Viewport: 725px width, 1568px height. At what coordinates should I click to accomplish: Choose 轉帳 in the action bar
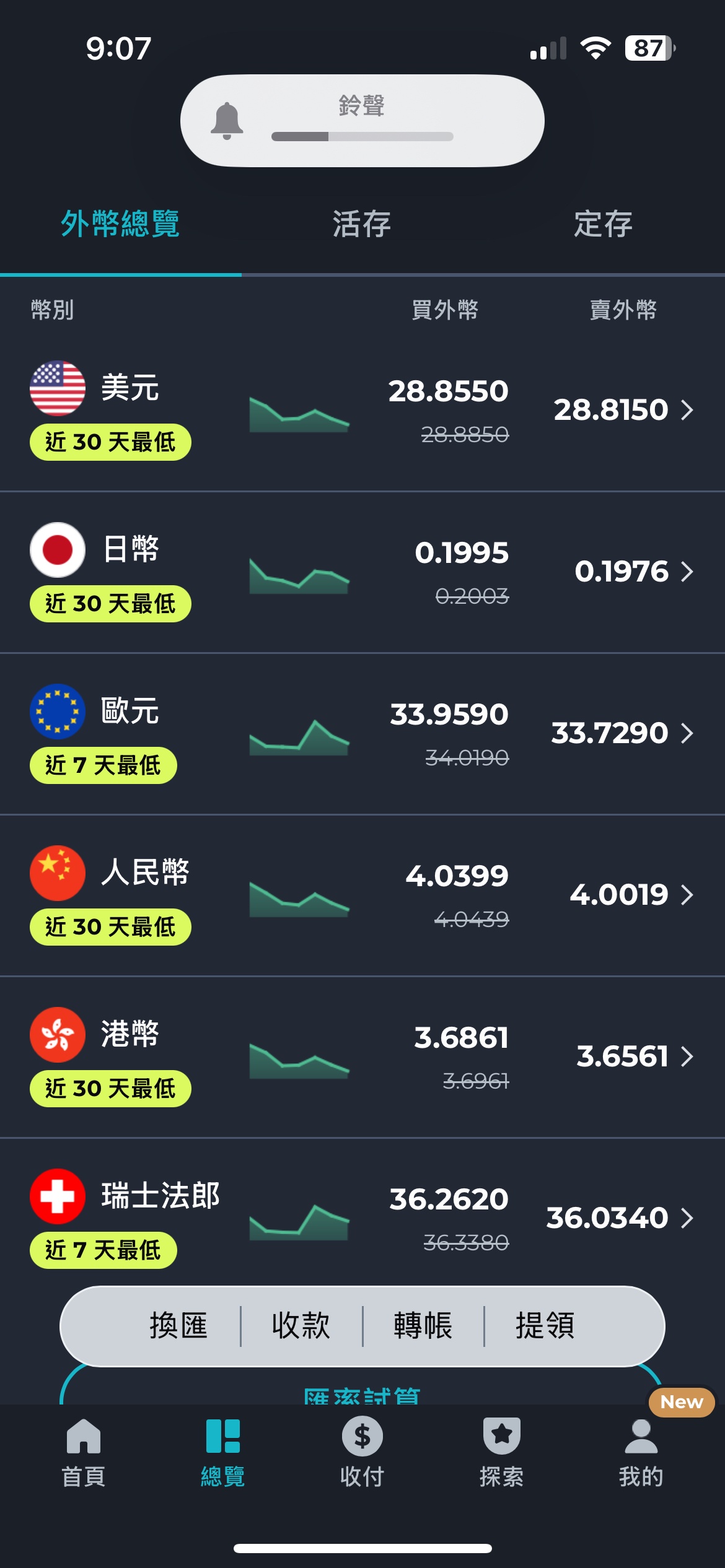click(423, 1326)
